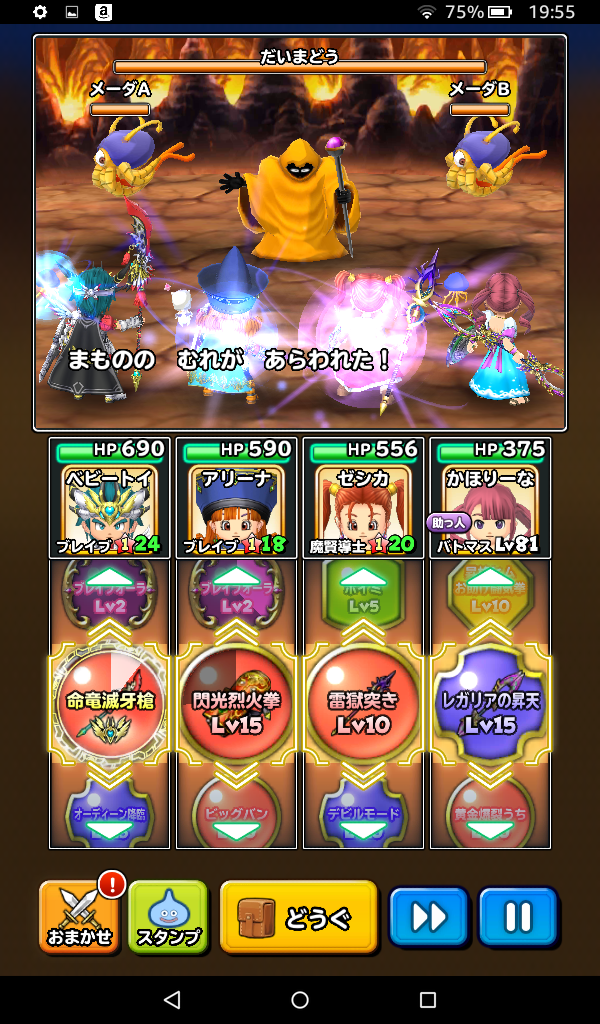Tap the おまかせ auto-battle button

pos(78,915)
